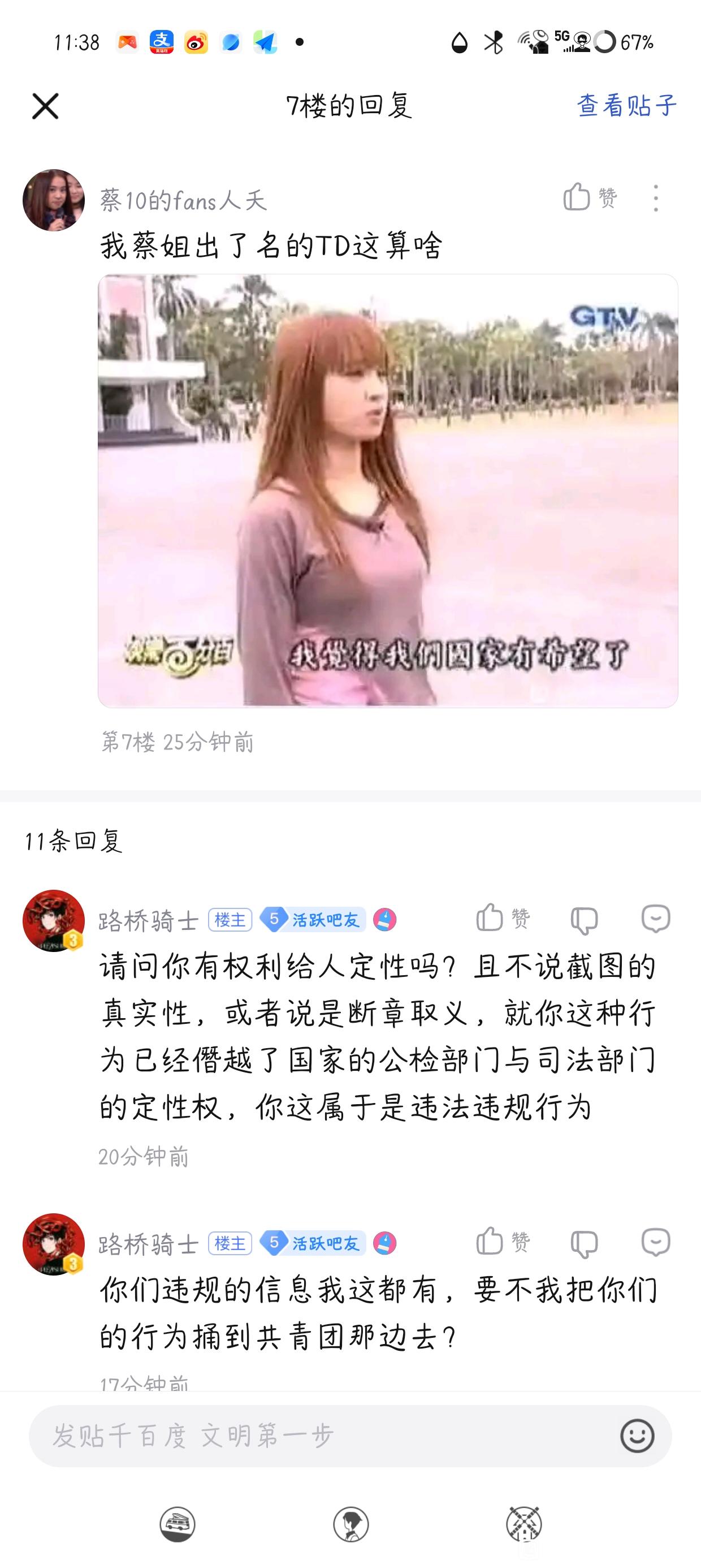Dislike 路桥骑士's reply mentioning 共青团
The height and width of the screenshot is (1568, 701).
pyautogui.click(x=584, y=1243)
